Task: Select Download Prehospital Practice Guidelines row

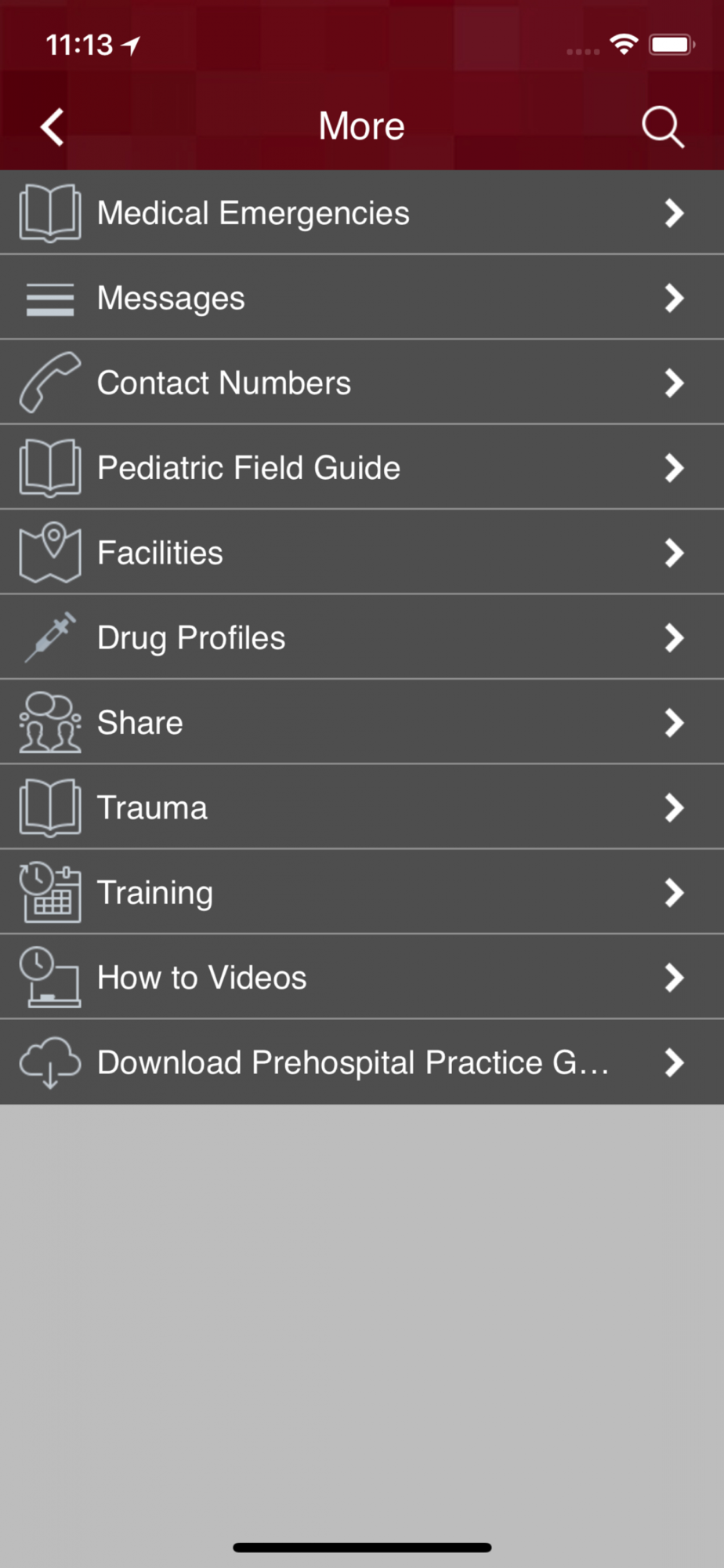Action: pos(362,1062)
